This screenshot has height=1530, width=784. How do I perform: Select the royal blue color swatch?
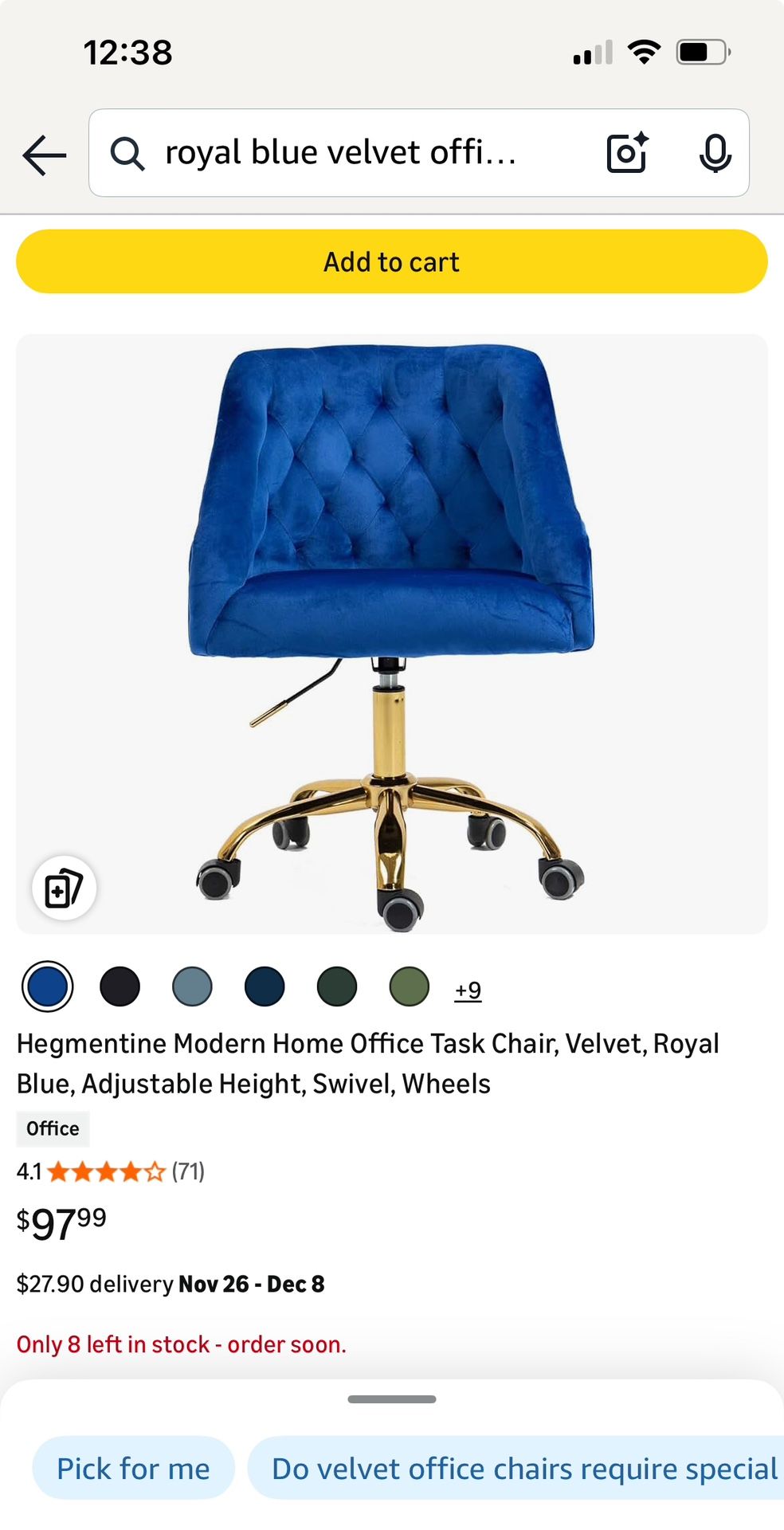pos(48,987)
